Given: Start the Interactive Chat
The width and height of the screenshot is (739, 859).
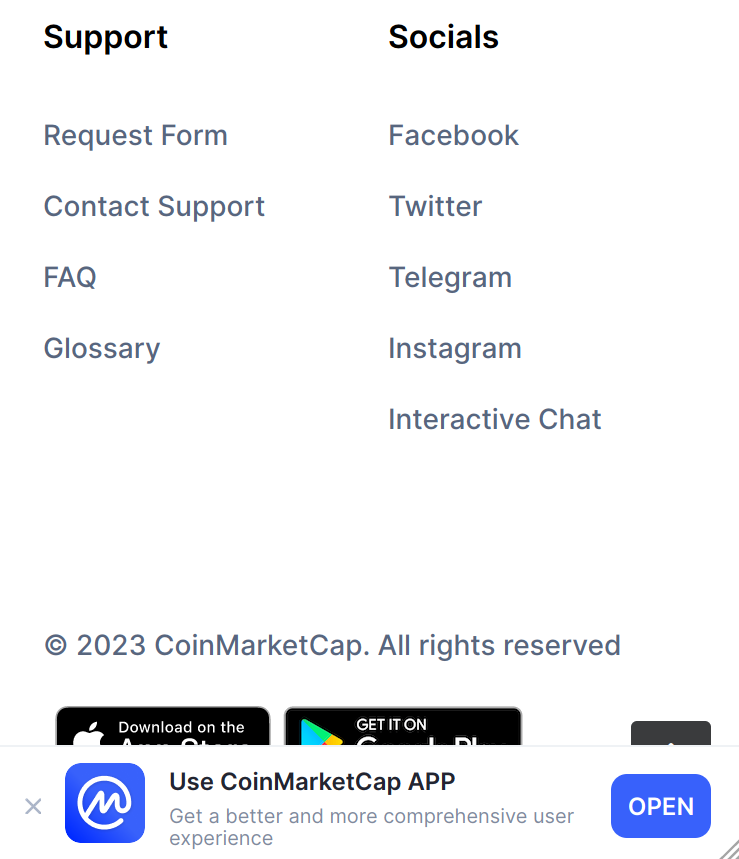Looking at the screenshot, I should click(x=494, y=419).
